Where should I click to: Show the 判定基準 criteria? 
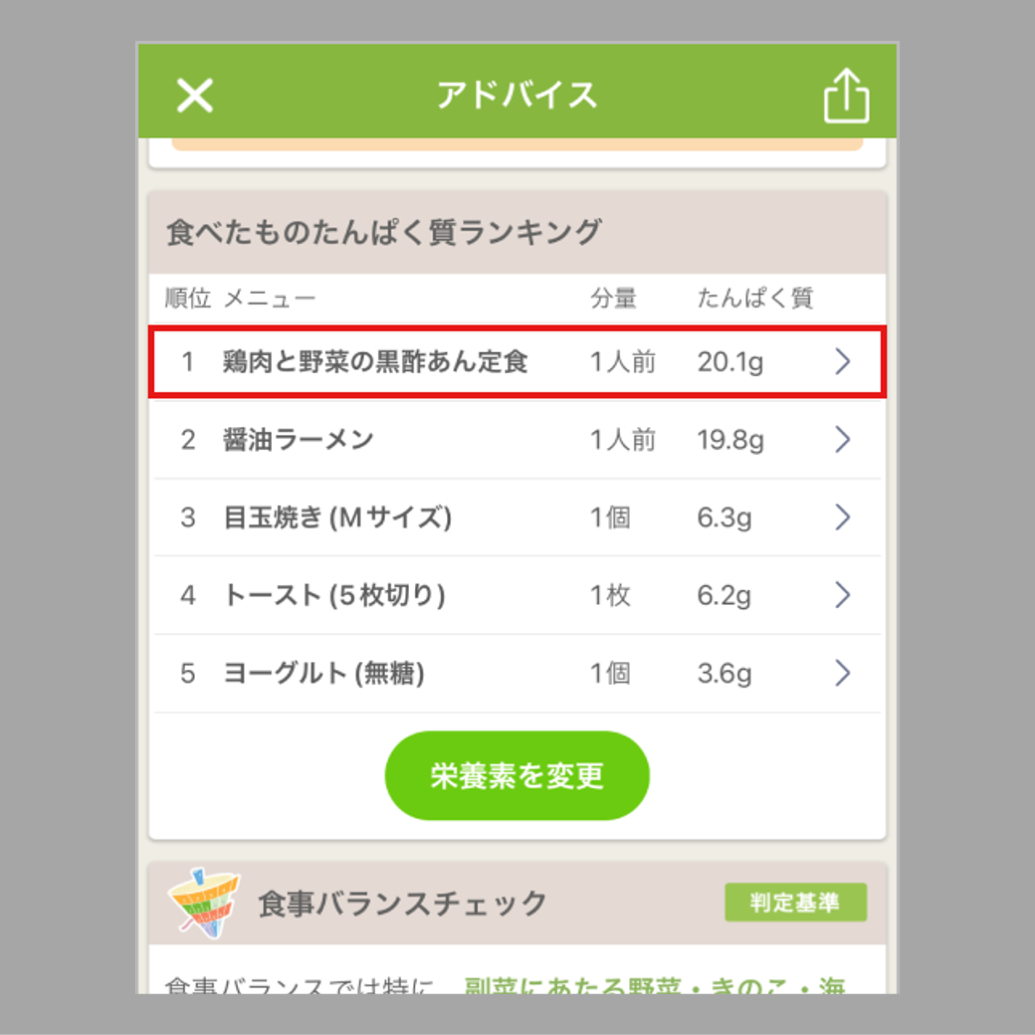795,903
